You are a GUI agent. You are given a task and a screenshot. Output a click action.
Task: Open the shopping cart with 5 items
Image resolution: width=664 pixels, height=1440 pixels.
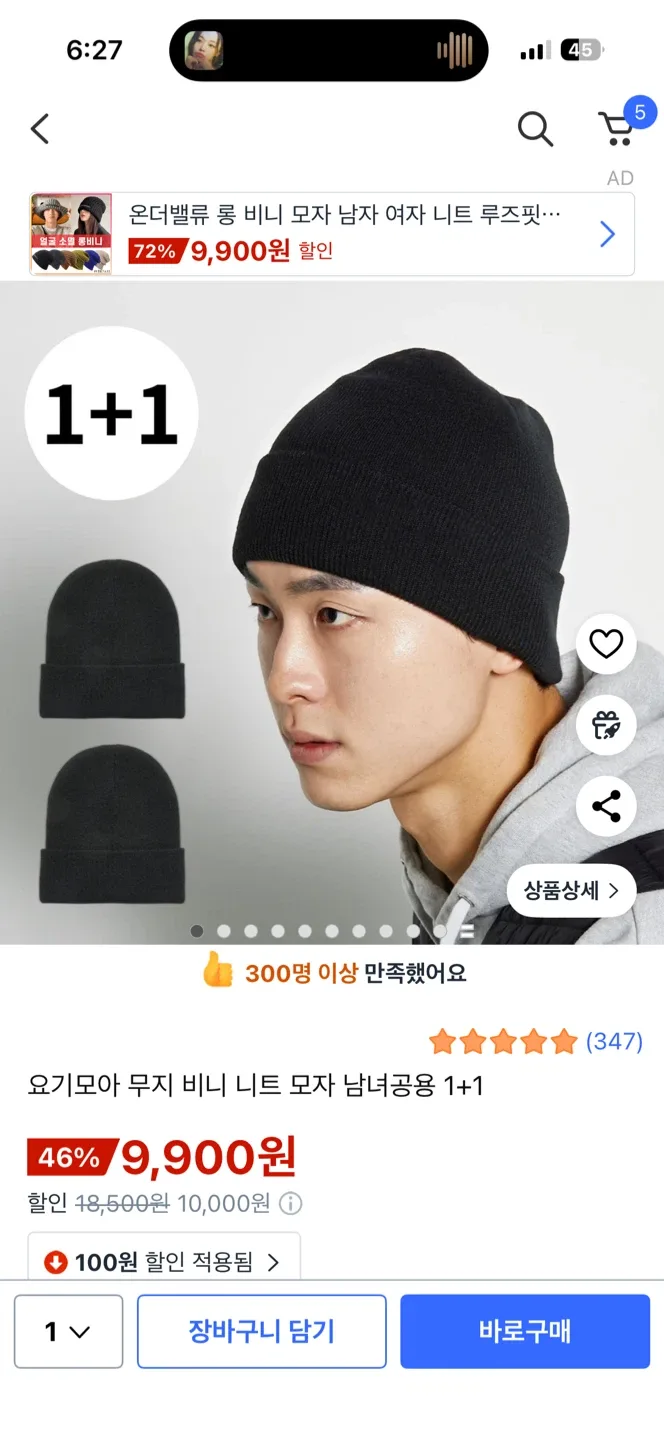tap(618, 128)
